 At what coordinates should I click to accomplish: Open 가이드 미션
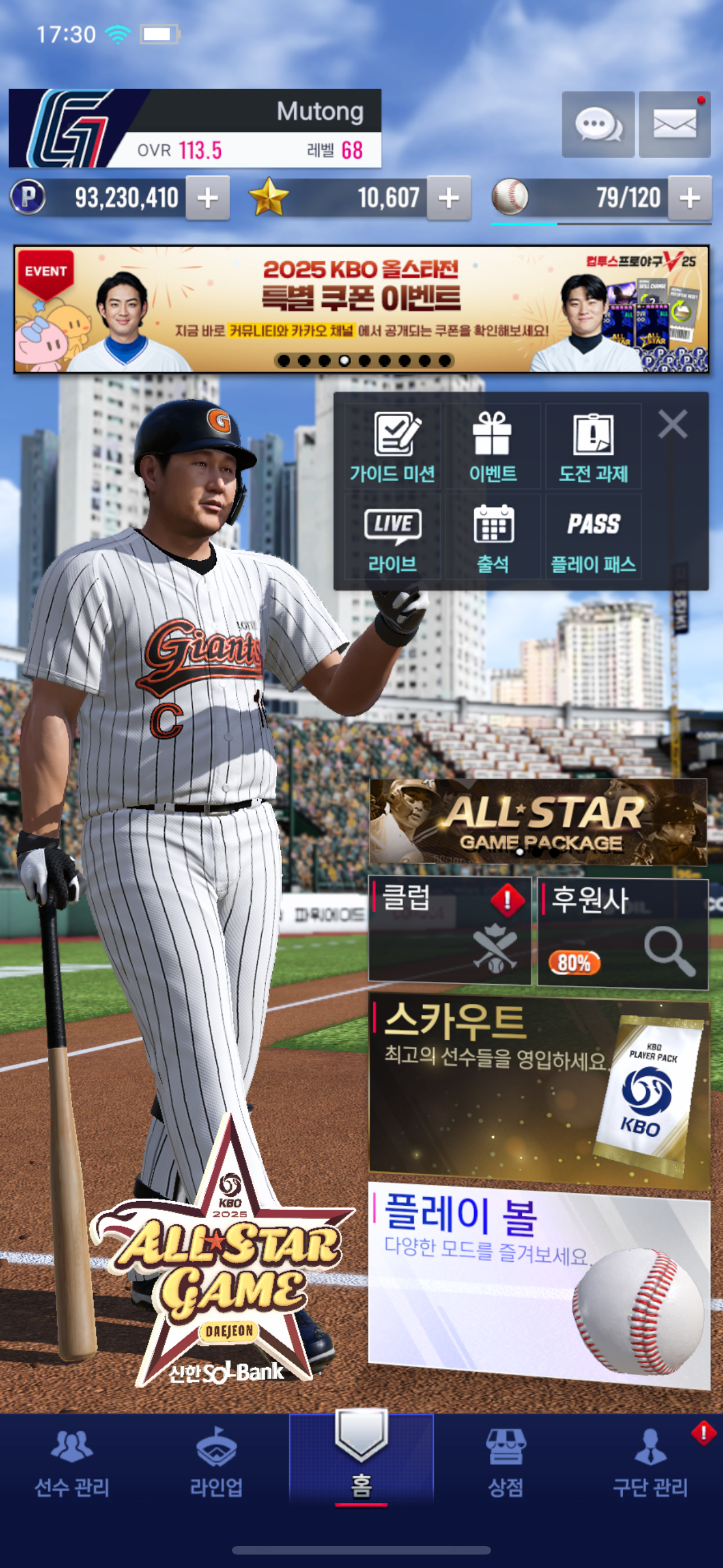pyautogui.click(x=392, y=448)
